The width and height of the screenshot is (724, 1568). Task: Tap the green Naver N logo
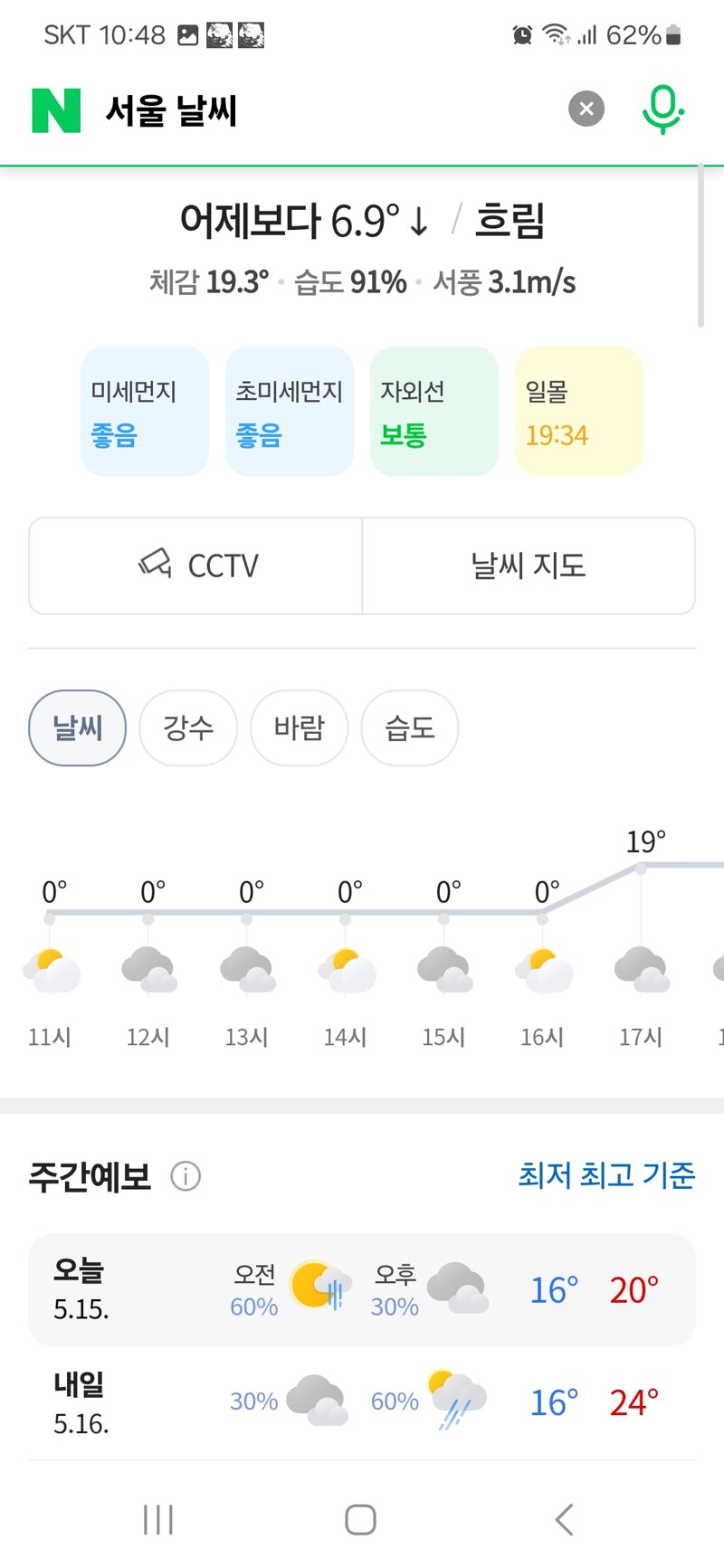click(56, 110)
